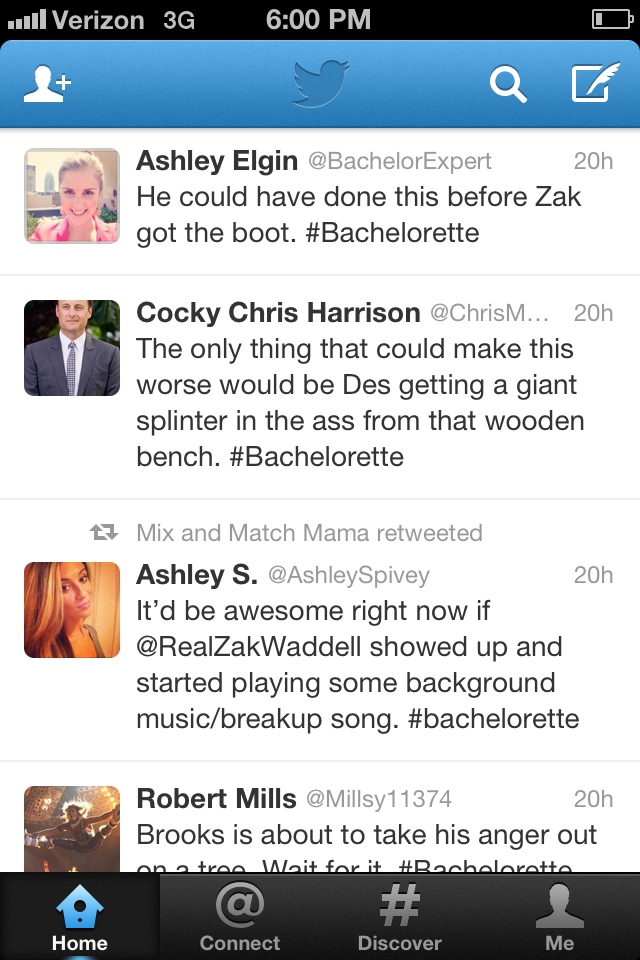The width and height of the screenshot is (640, 960).
Task: View Ashley Elgin's profile picture
Action: pos(72,196)
